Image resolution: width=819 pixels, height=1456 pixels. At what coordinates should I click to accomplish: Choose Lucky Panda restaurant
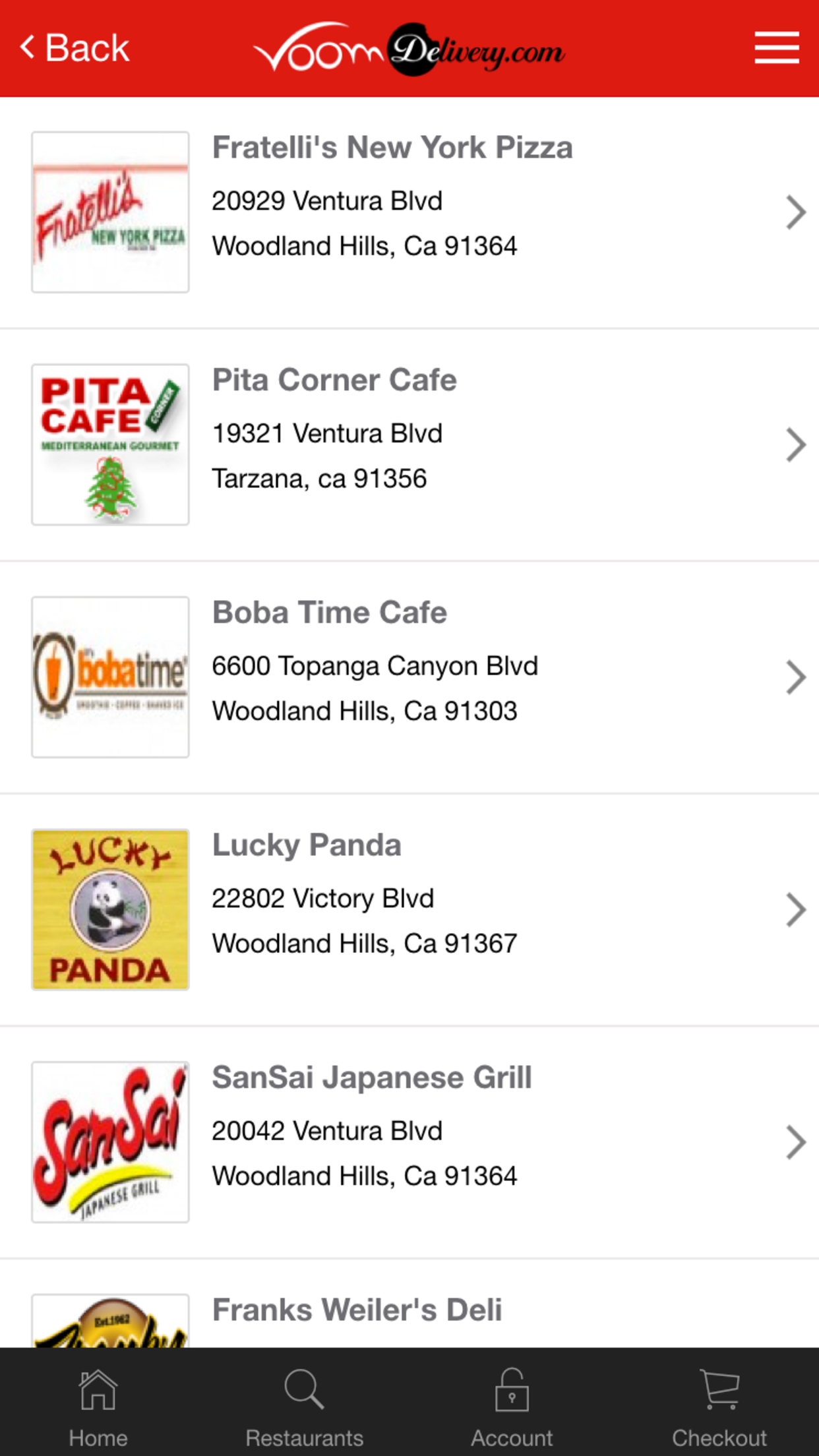coord(409,910)
